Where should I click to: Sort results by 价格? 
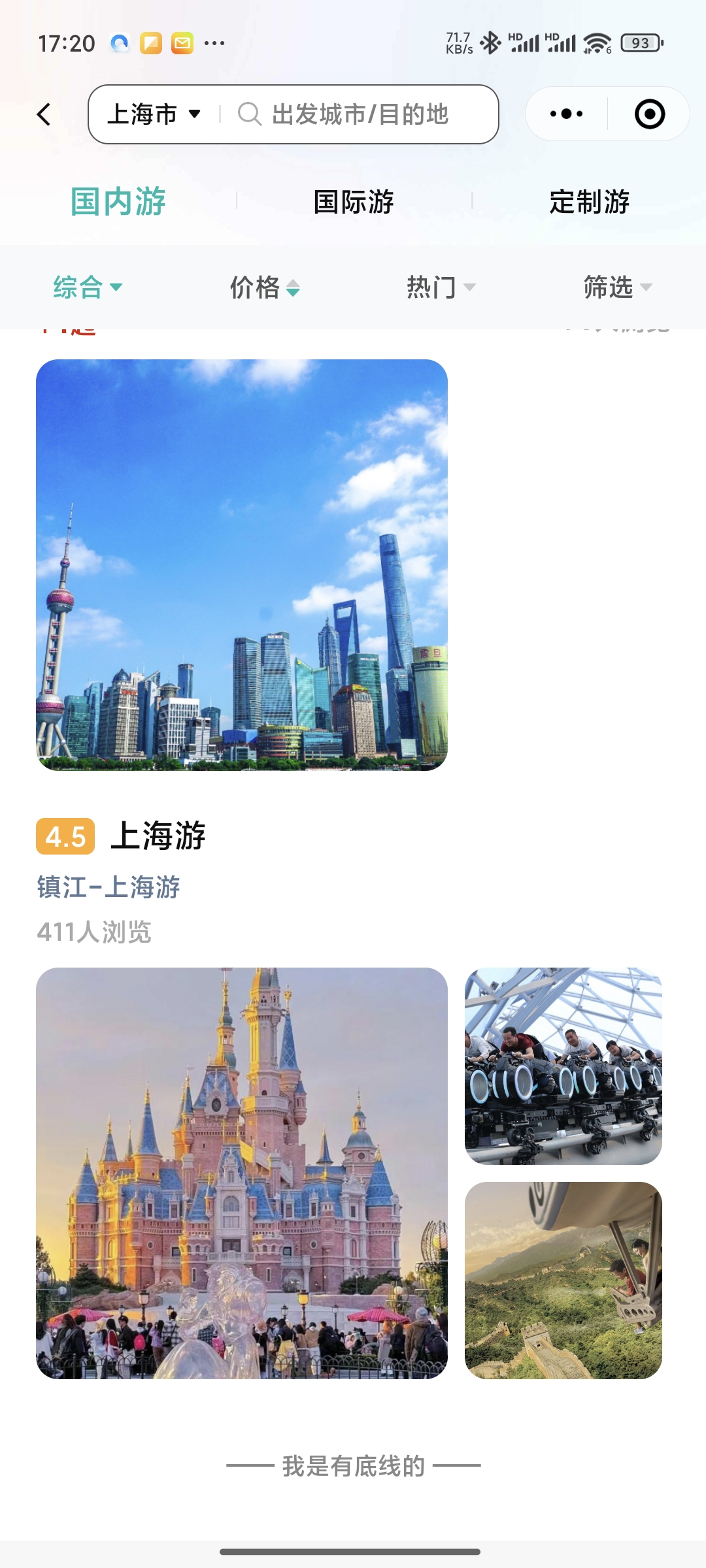(264, 287)
